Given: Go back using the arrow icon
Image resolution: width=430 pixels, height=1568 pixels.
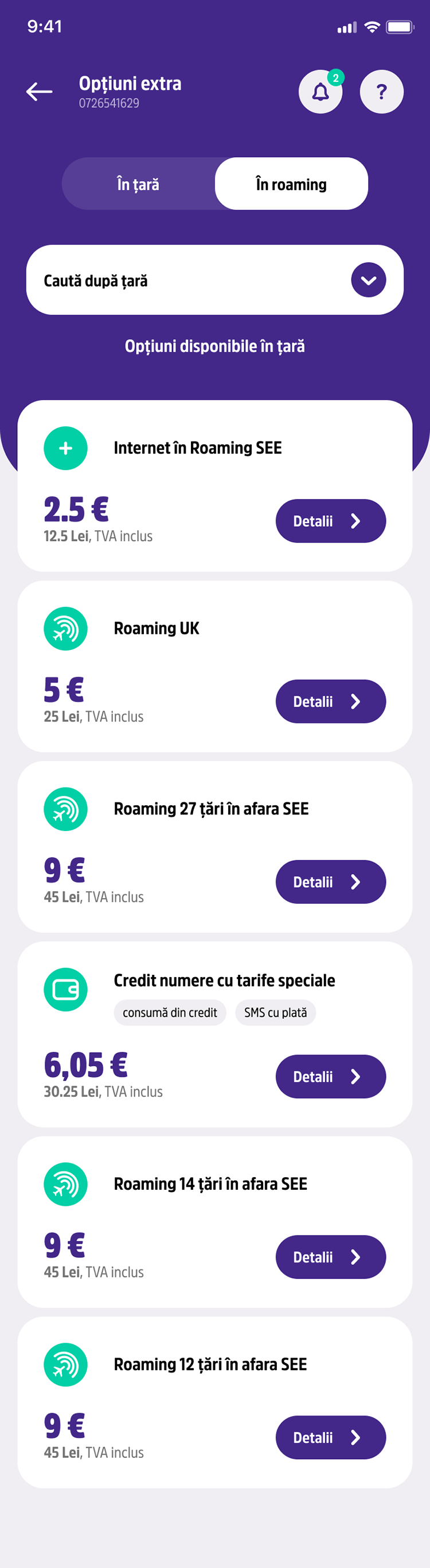Looking at the screenshot, I should (40, 92).
